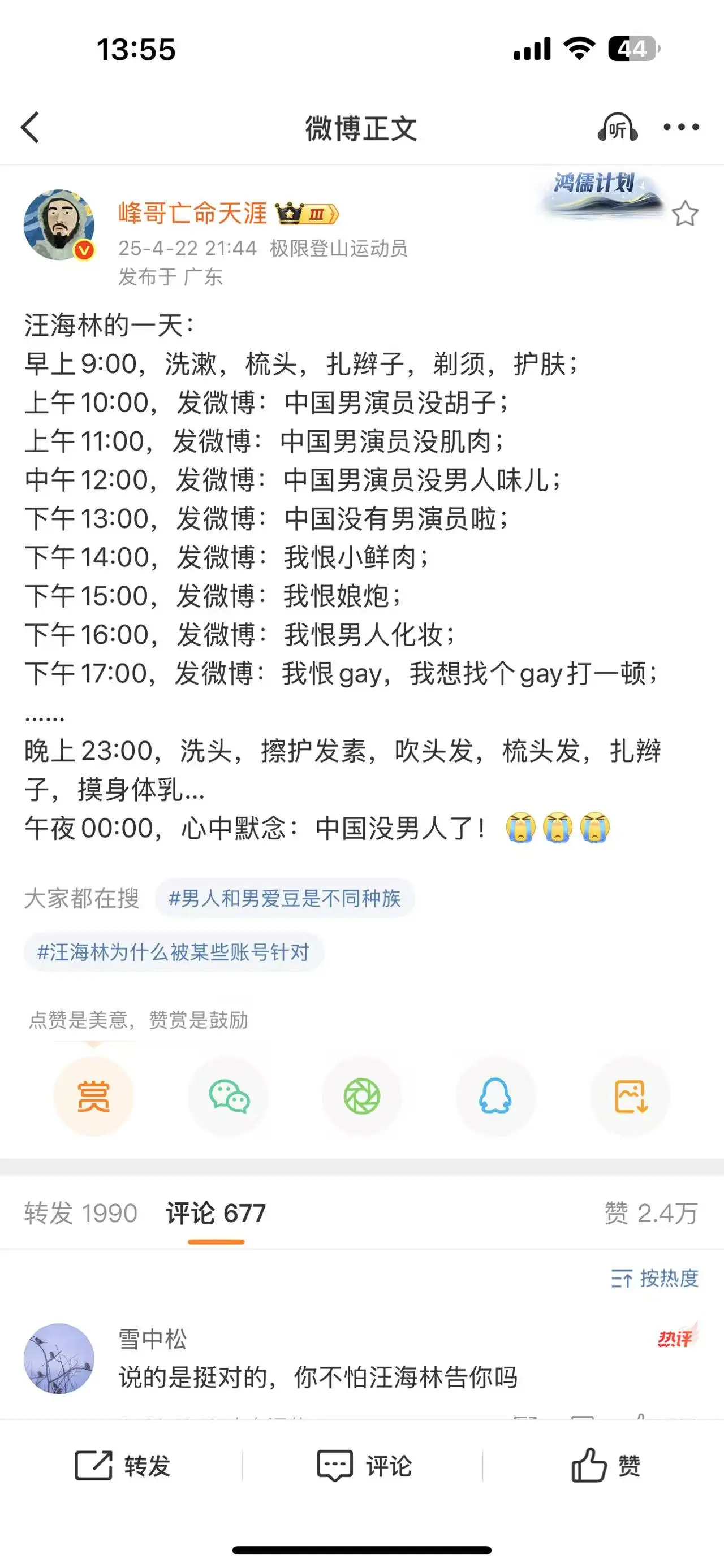Go back from the Weibo post

31,127
